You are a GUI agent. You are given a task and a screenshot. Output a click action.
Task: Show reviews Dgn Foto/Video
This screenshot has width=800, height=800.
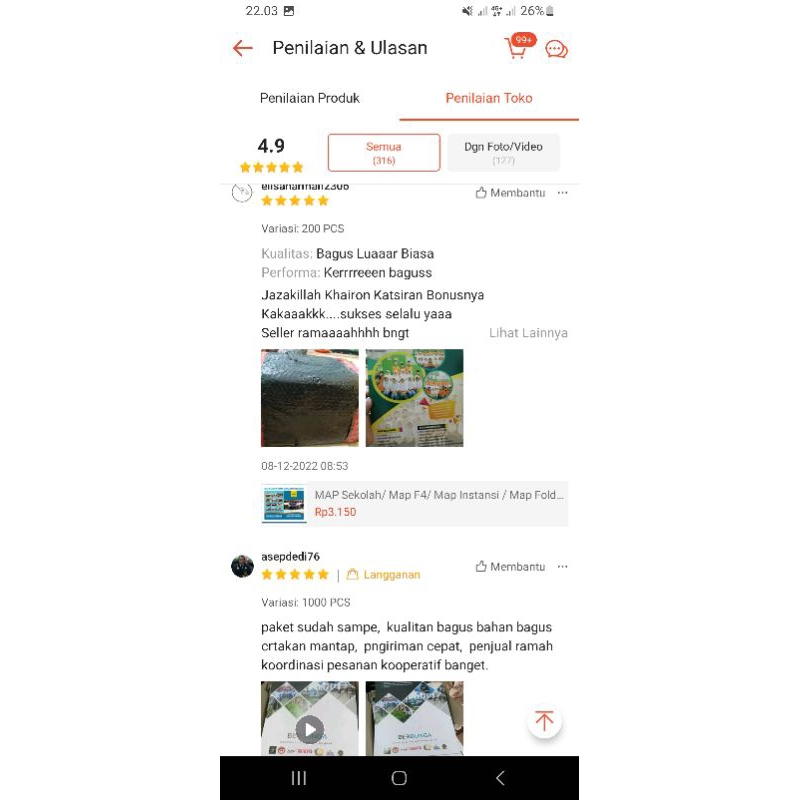(x=503, y=153)
